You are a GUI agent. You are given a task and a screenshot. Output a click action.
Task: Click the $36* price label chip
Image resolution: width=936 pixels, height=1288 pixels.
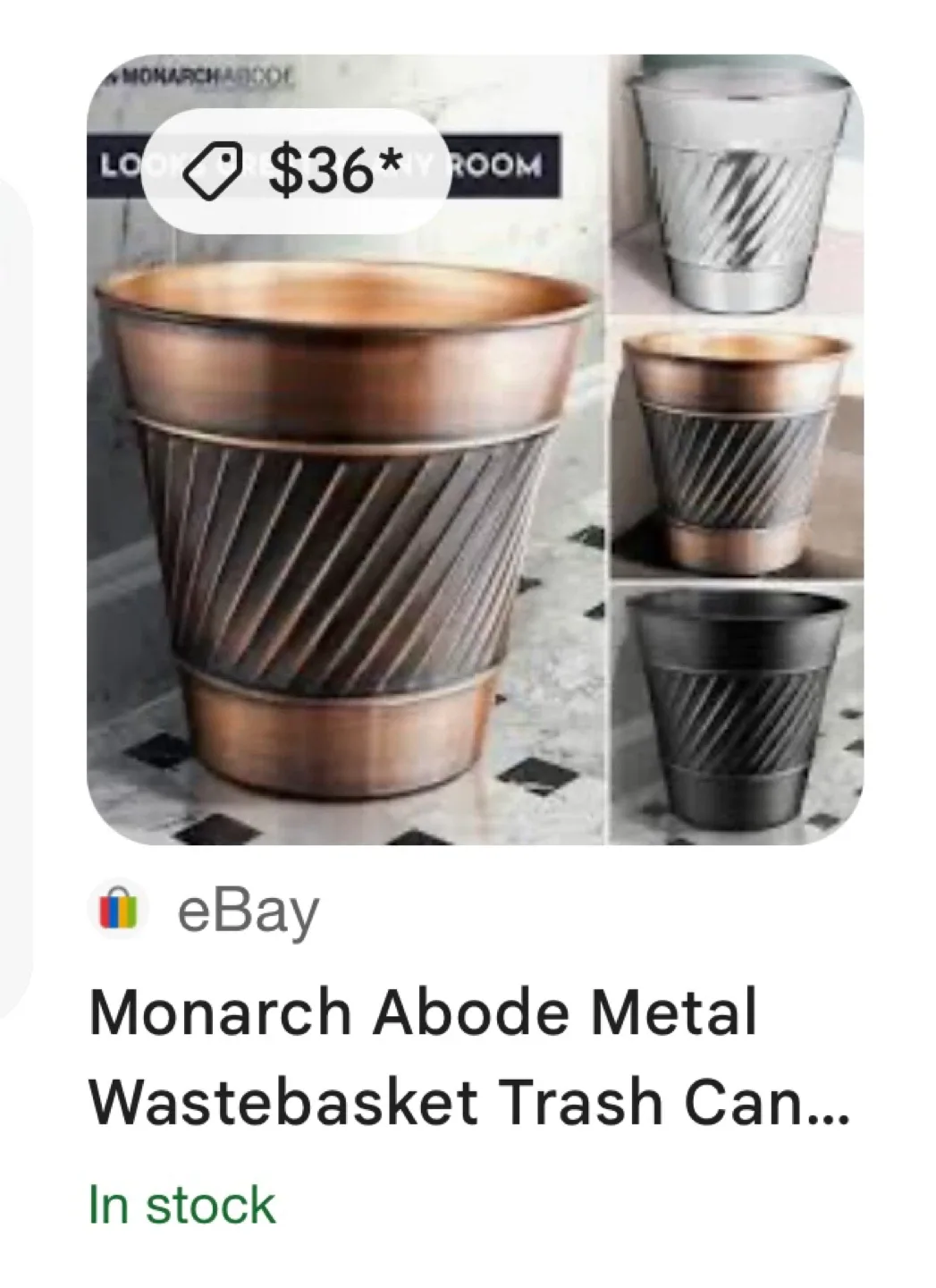295,170
